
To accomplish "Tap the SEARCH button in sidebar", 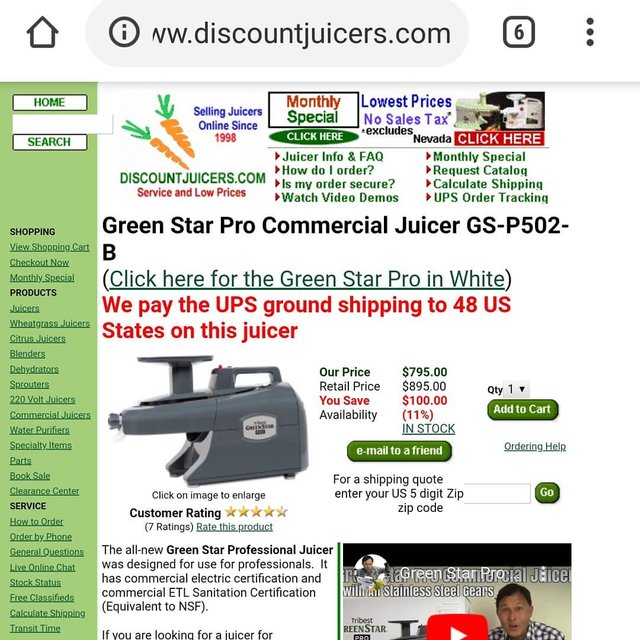I will [49, 142].
